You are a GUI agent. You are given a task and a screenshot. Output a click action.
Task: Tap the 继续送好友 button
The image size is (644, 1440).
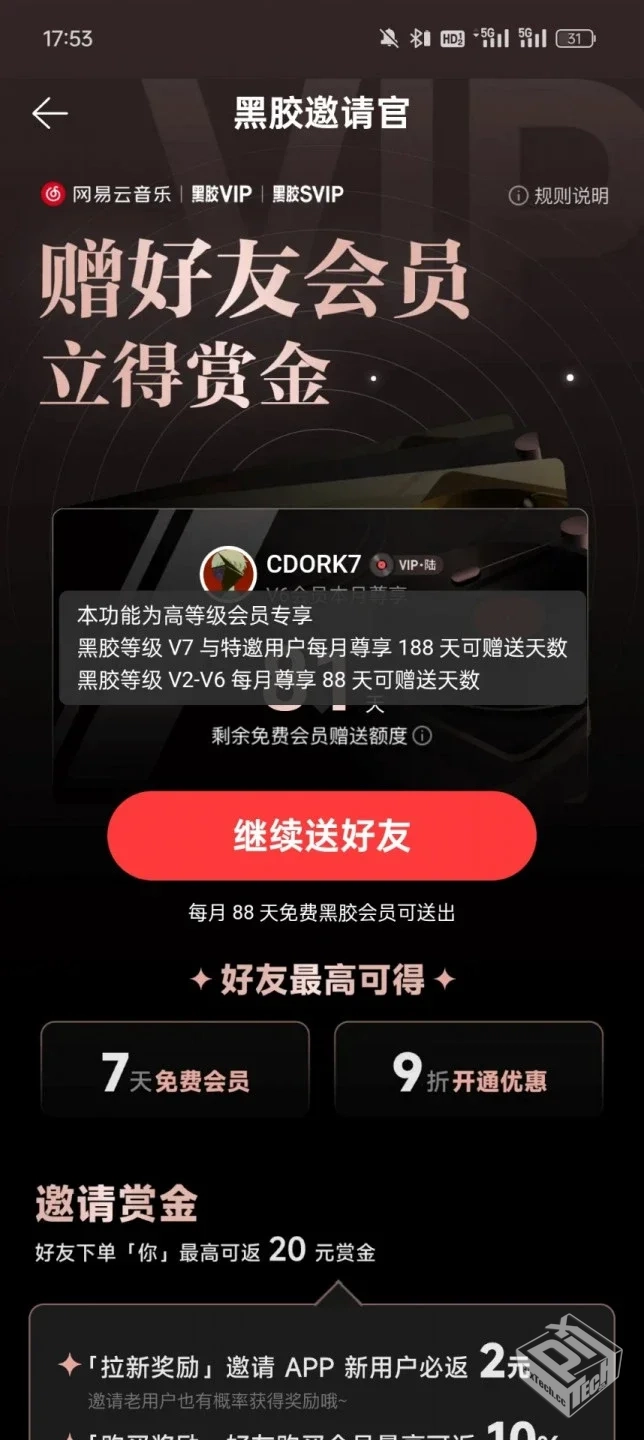point(322,836)
